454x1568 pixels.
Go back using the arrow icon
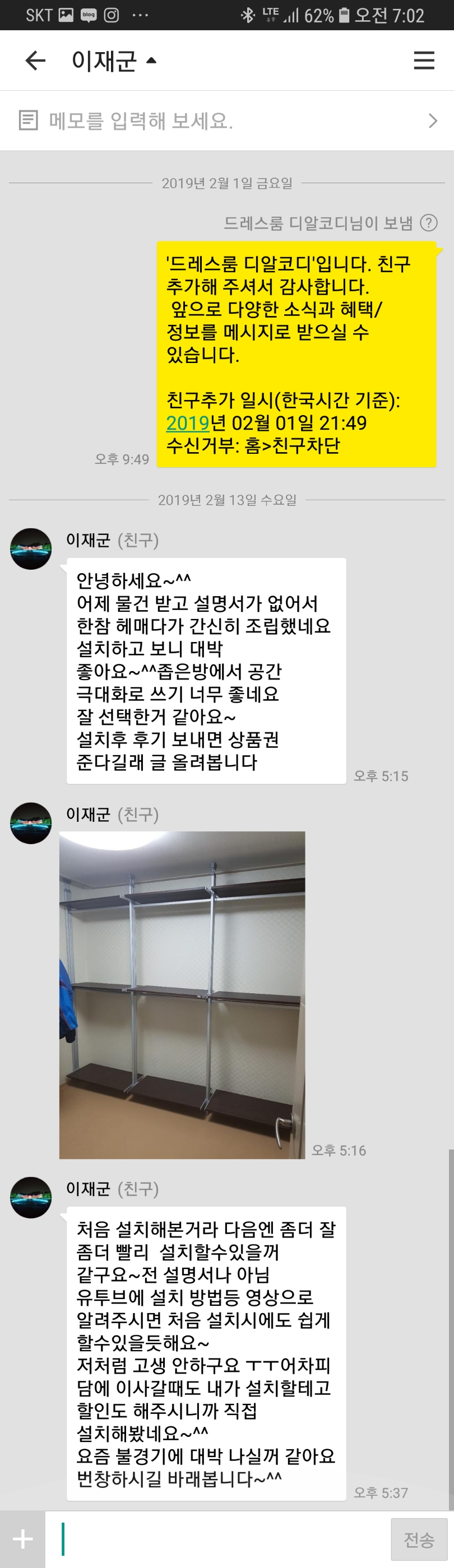[x=35, y=61]
